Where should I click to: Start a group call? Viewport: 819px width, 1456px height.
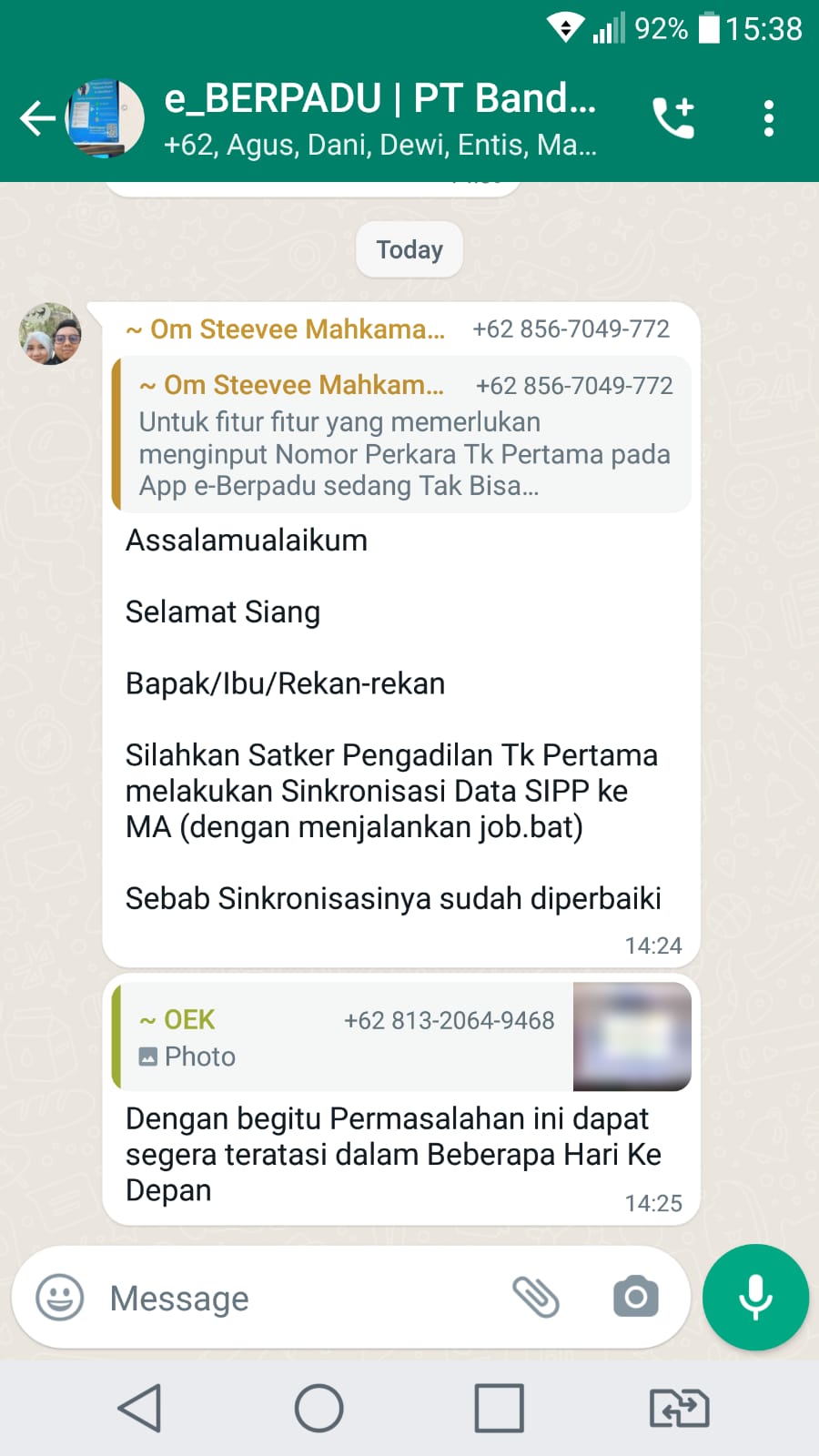tap(673, 118)
